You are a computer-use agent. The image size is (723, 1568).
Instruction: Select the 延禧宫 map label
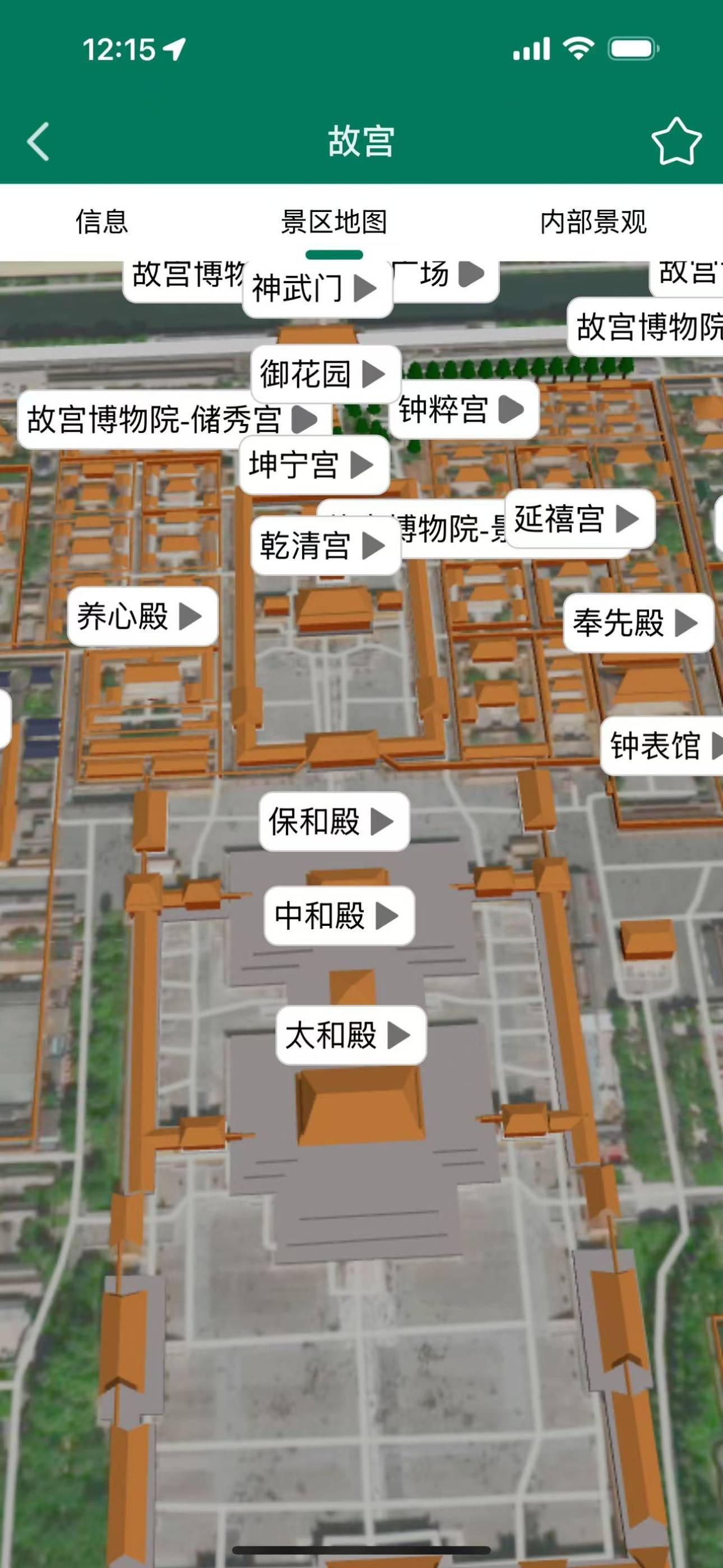point(579,519)
